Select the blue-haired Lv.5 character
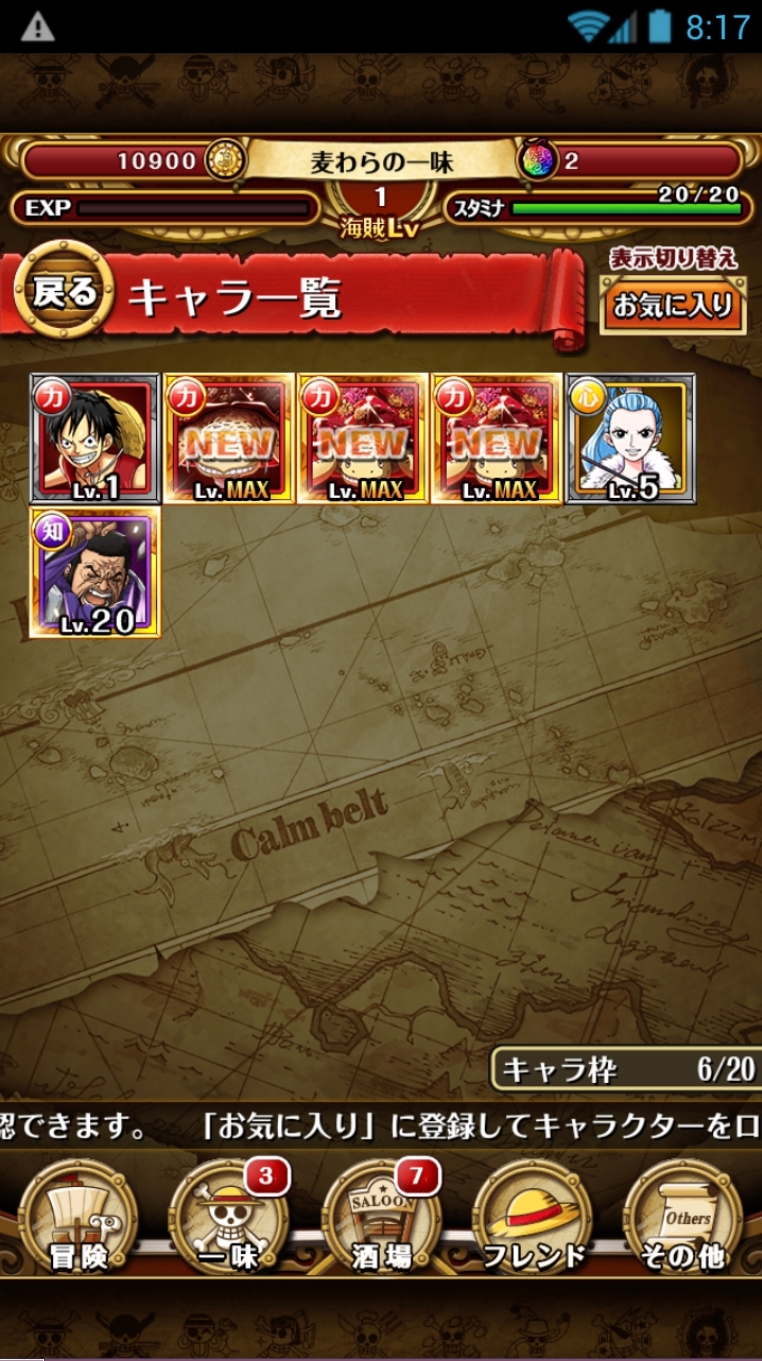Image resolution: width=762 pixels, height=1361 pixels. pyautogui.click(x=630, y=438)
